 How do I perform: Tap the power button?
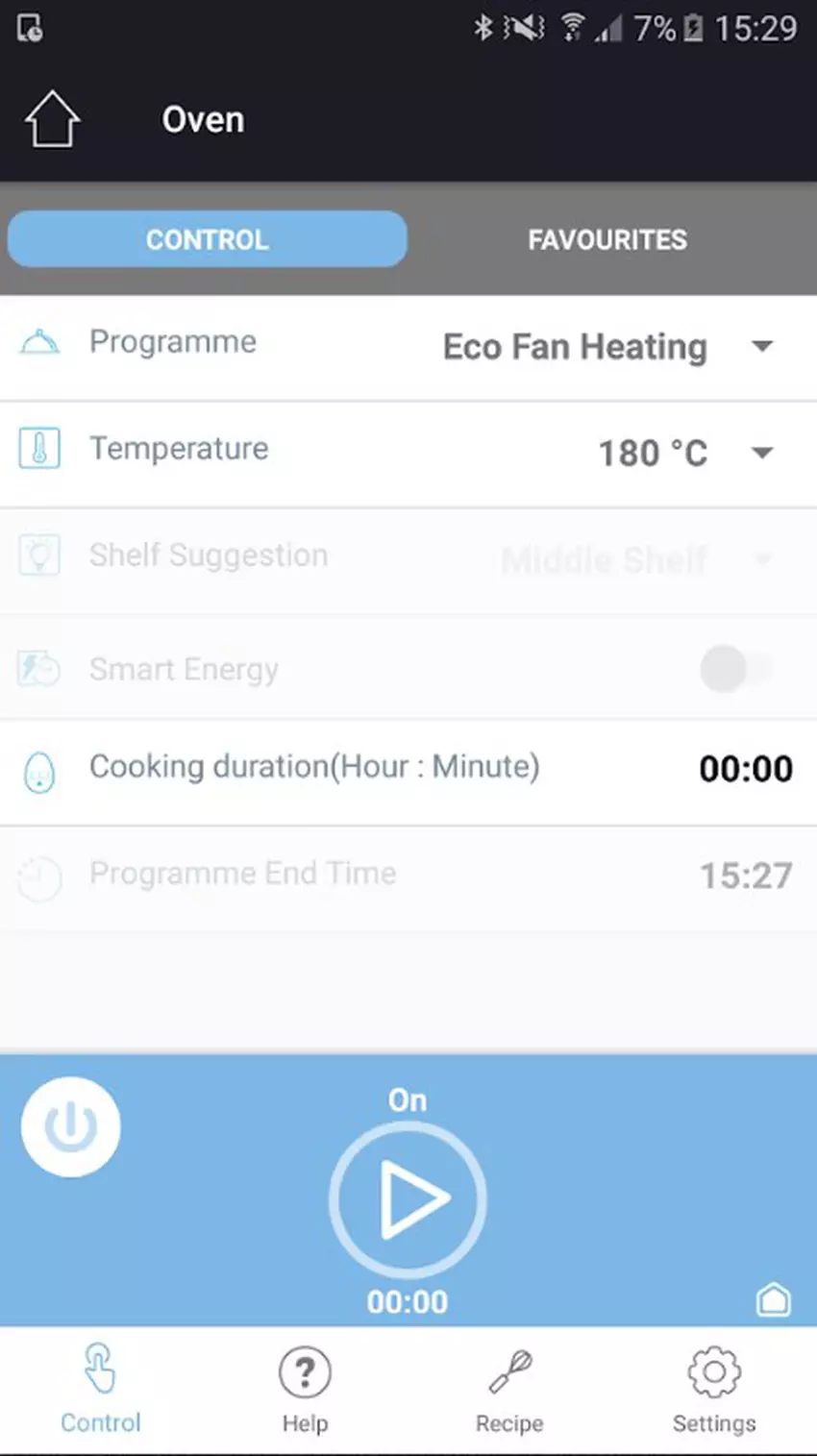[71, 1126]
